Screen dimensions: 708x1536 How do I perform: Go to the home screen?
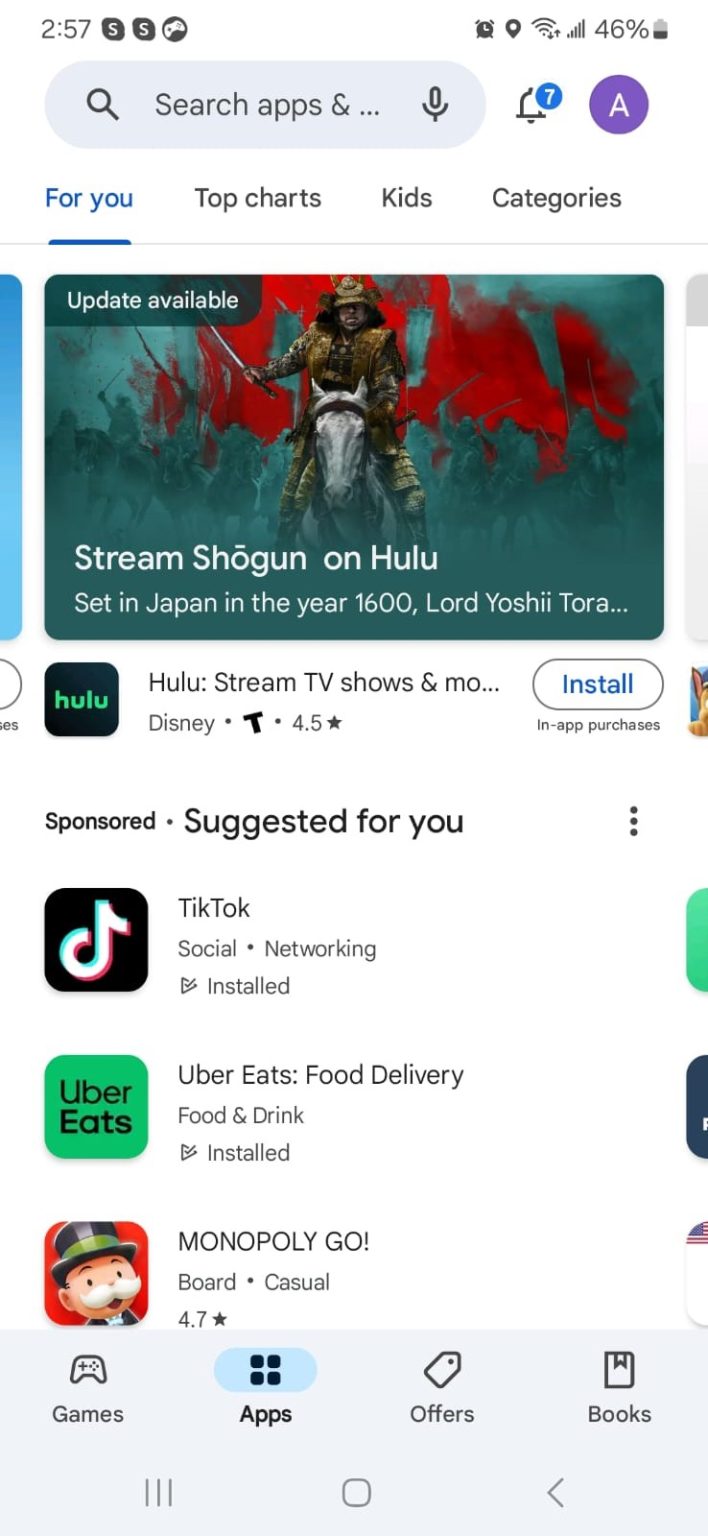point(356,1493)
